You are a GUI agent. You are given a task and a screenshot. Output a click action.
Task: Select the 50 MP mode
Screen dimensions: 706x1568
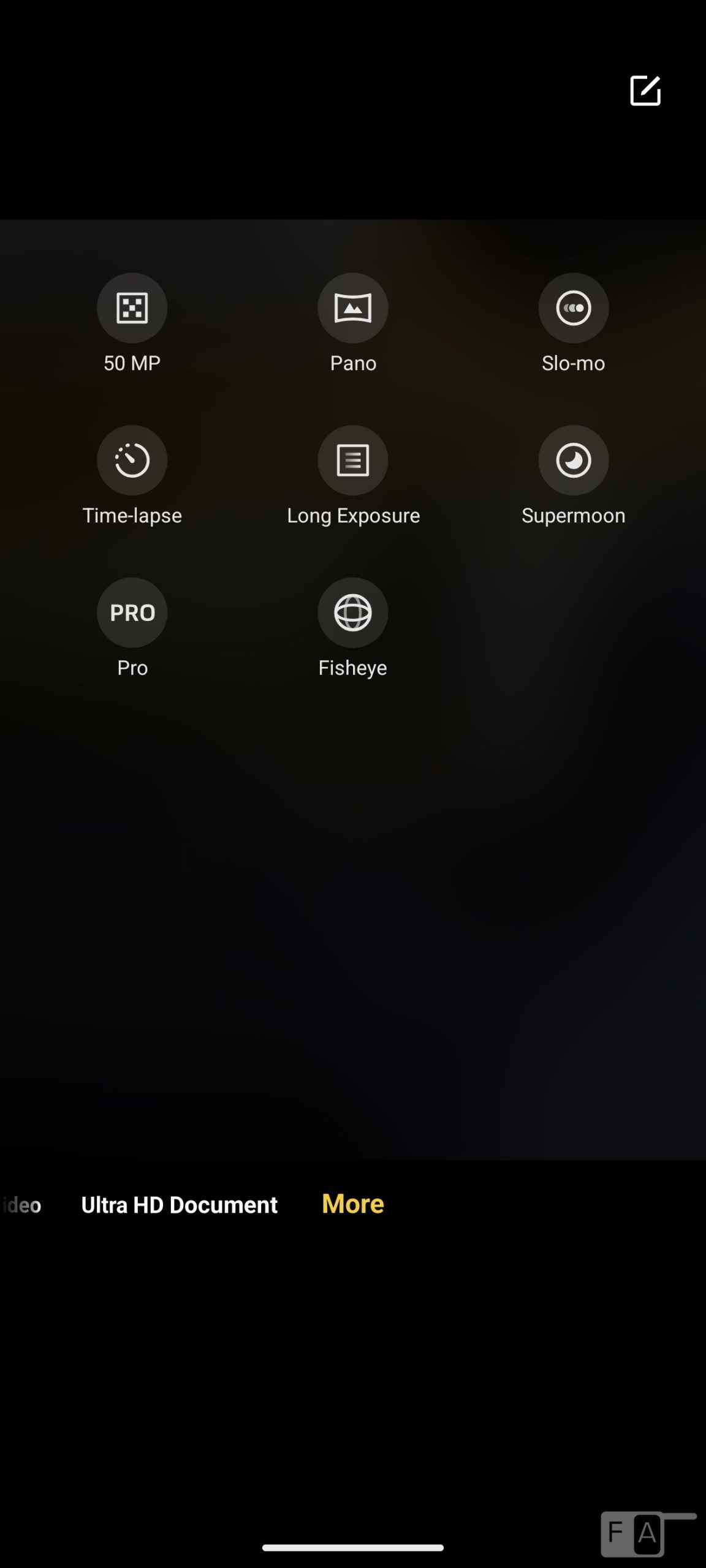click(x=132, y=308)
